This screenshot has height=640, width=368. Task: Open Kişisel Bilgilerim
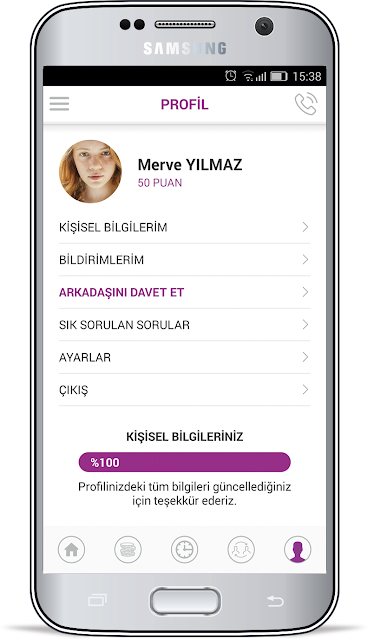(x=184, y=227)
